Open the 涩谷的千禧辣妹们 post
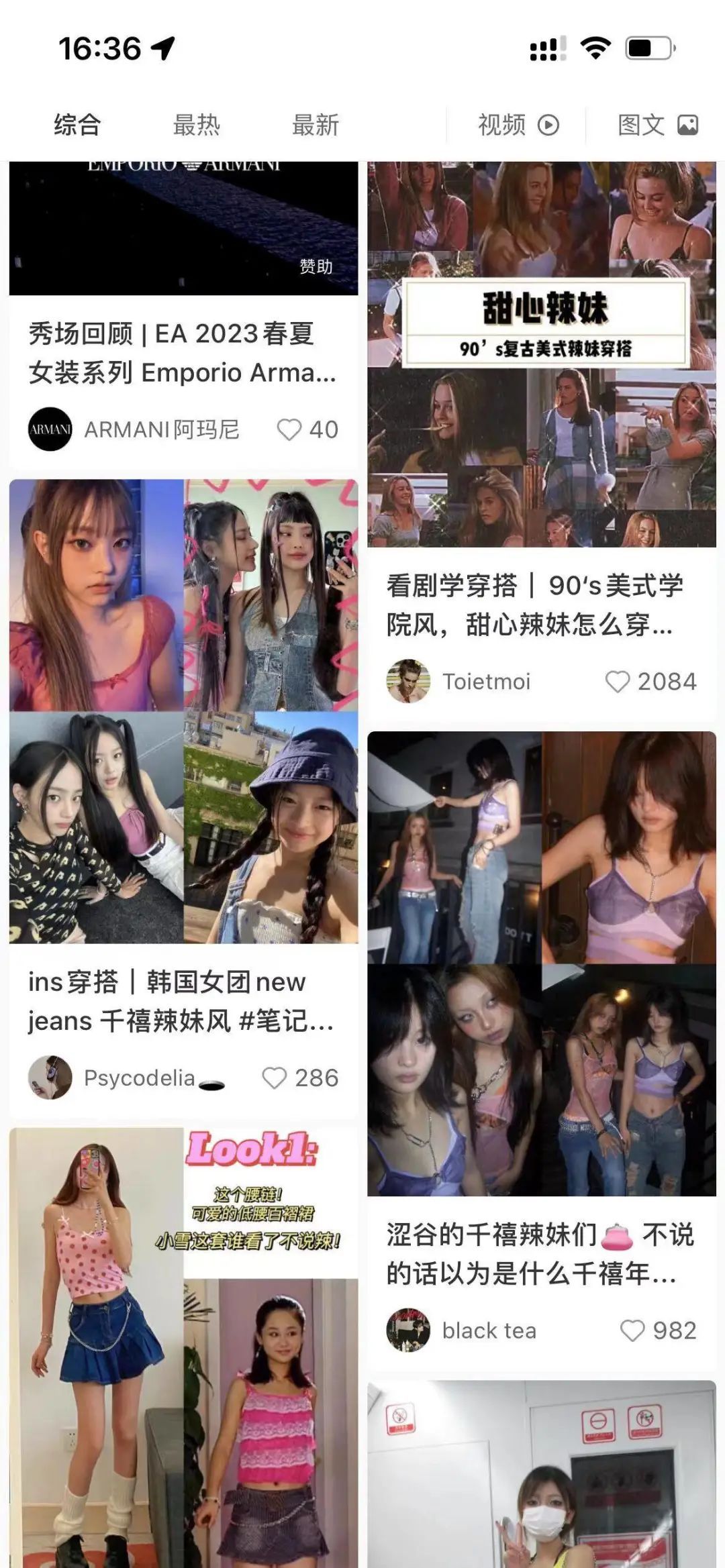 pos(541,963)
